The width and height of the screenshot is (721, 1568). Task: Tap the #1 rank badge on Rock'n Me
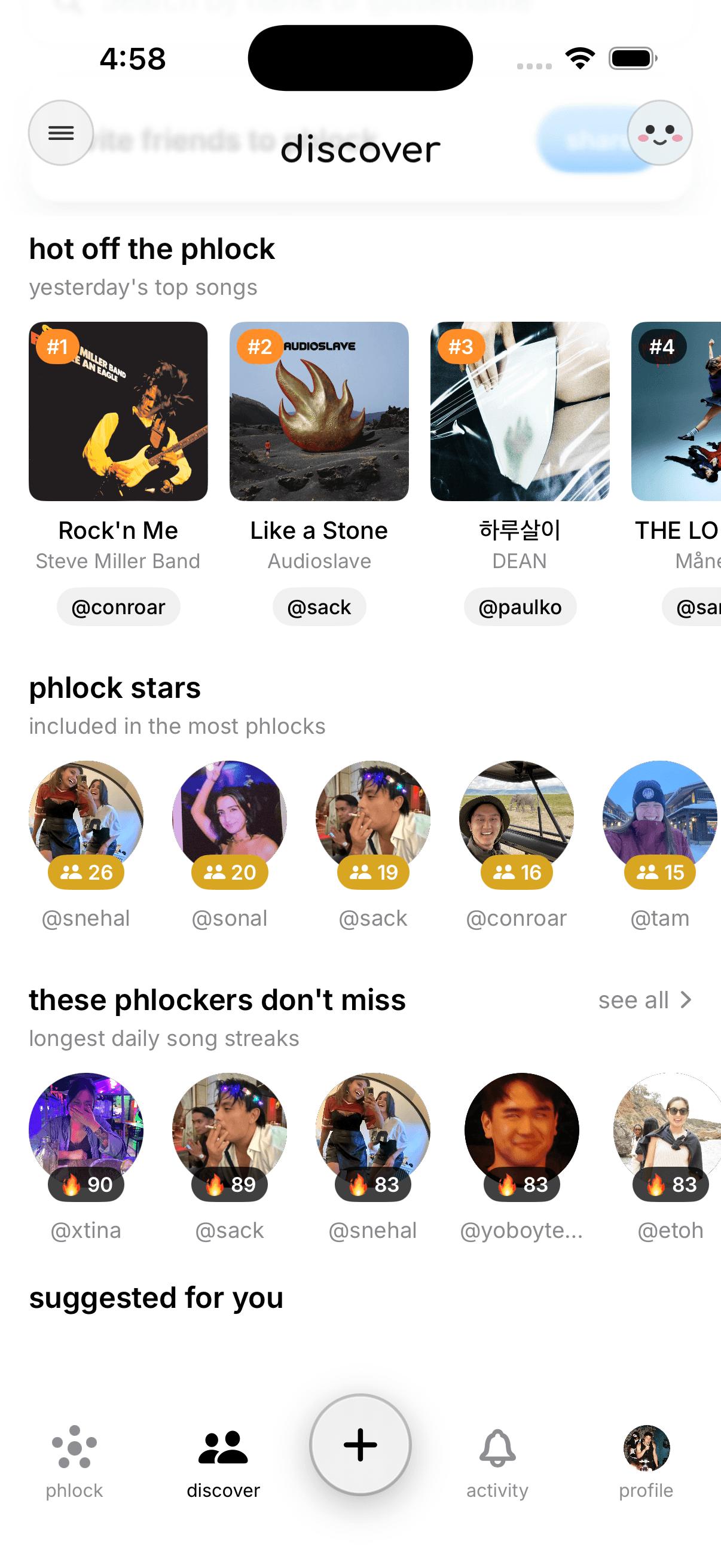tap(58, 347)
